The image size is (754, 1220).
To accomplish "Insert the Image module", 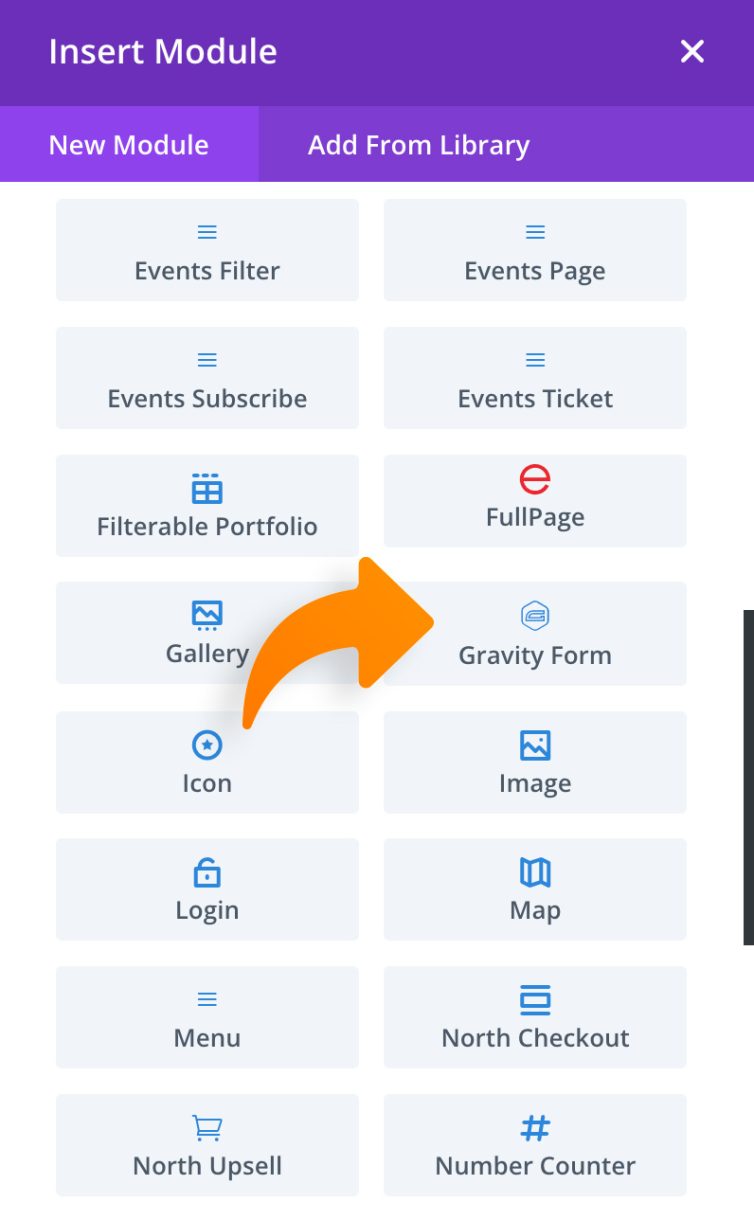I will (x=534, y=762).
